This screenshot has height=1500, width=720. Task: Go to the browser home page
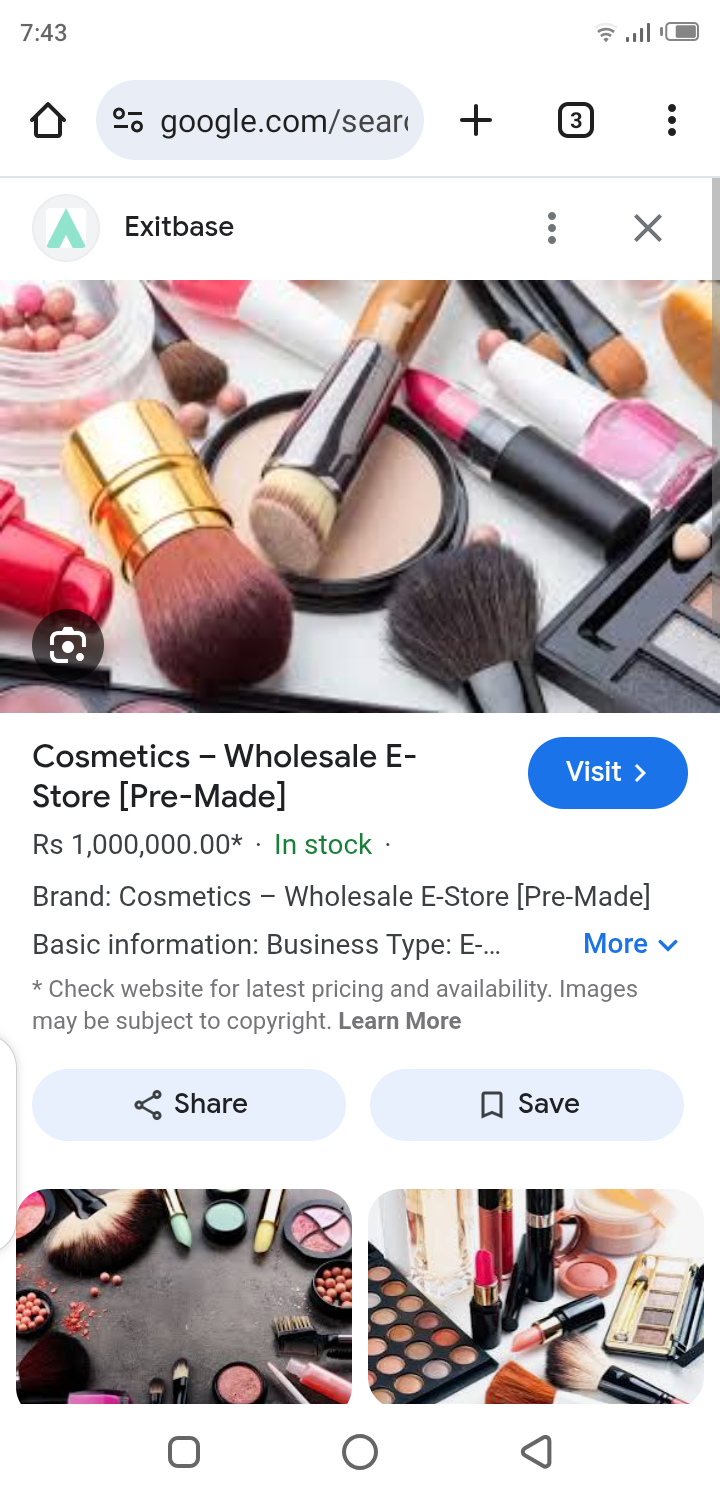[x=48, y=121]
